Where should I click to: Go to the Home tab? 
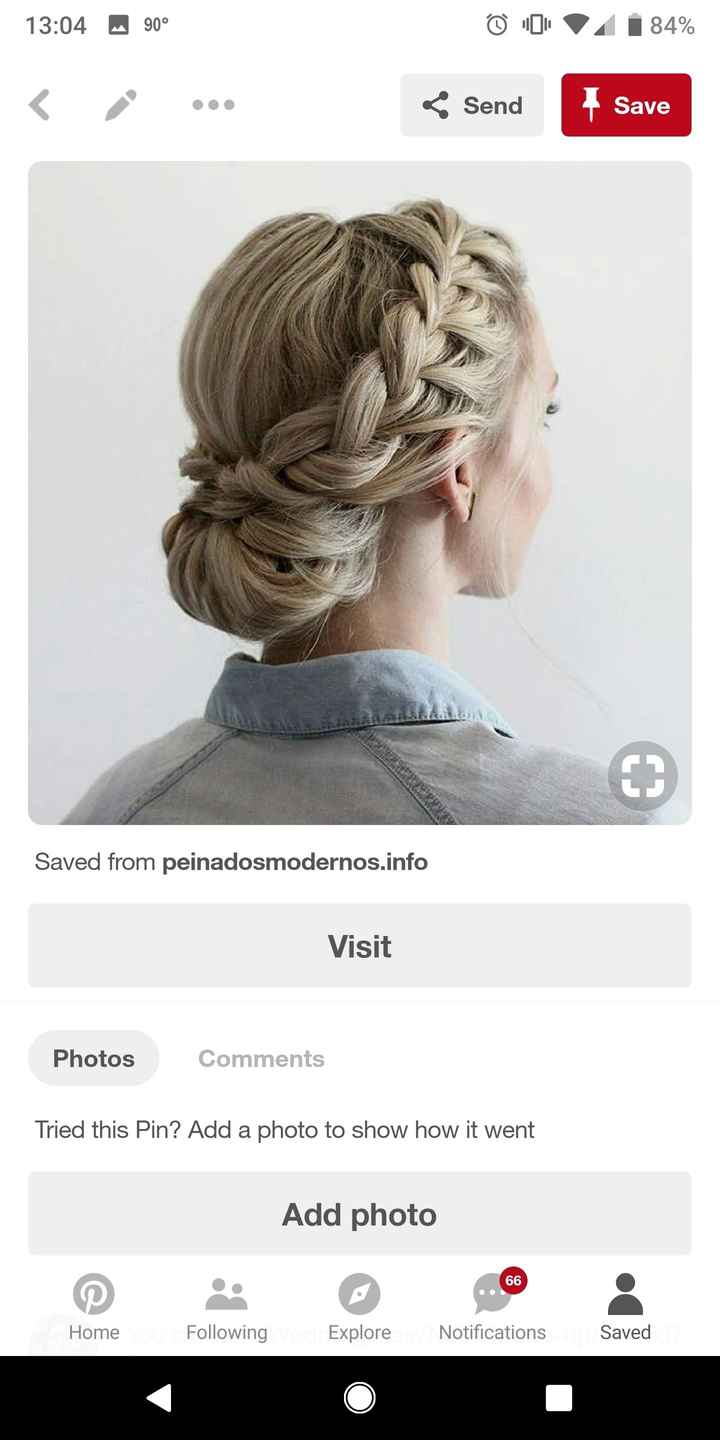pyautogui.click(x=94, y=1306)
